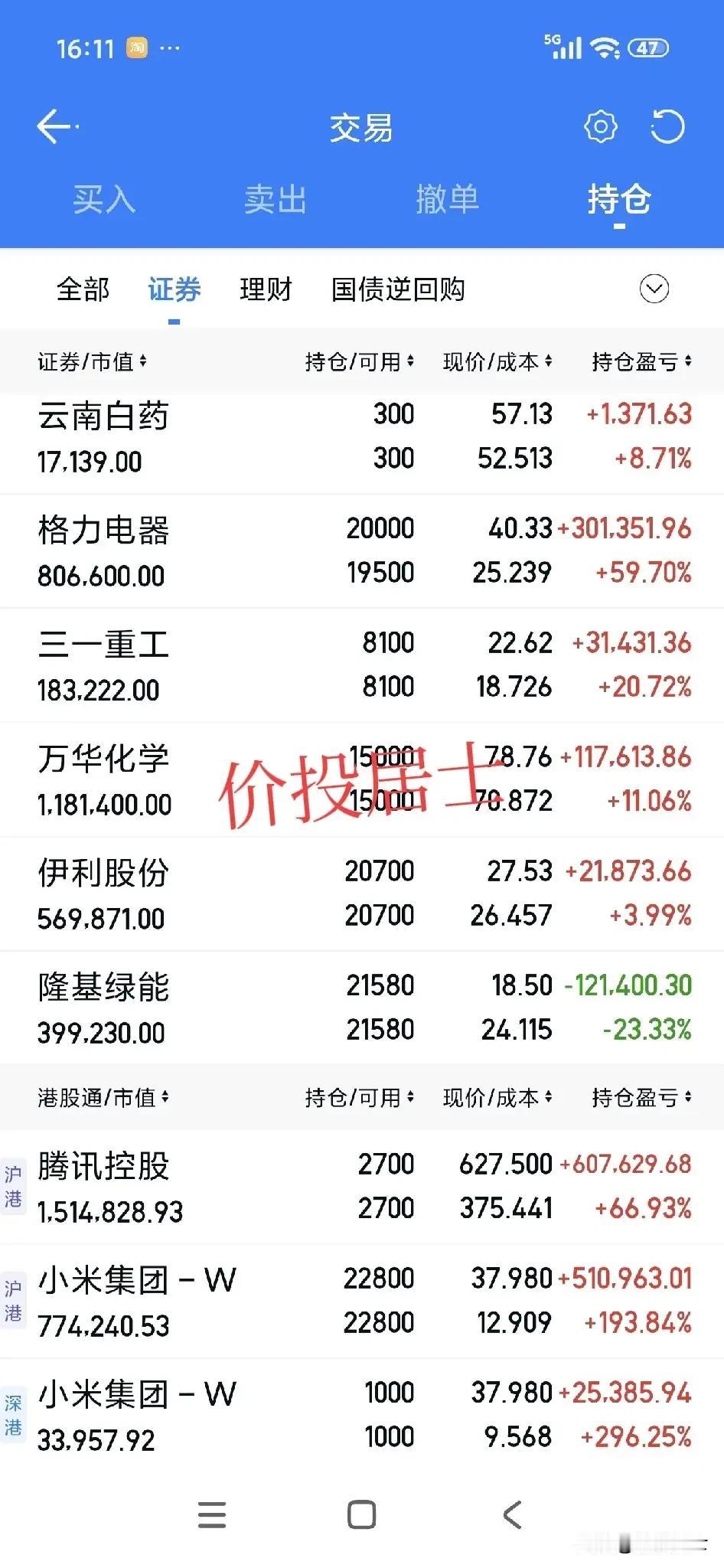Open the settings gear icon

[601, 126]
